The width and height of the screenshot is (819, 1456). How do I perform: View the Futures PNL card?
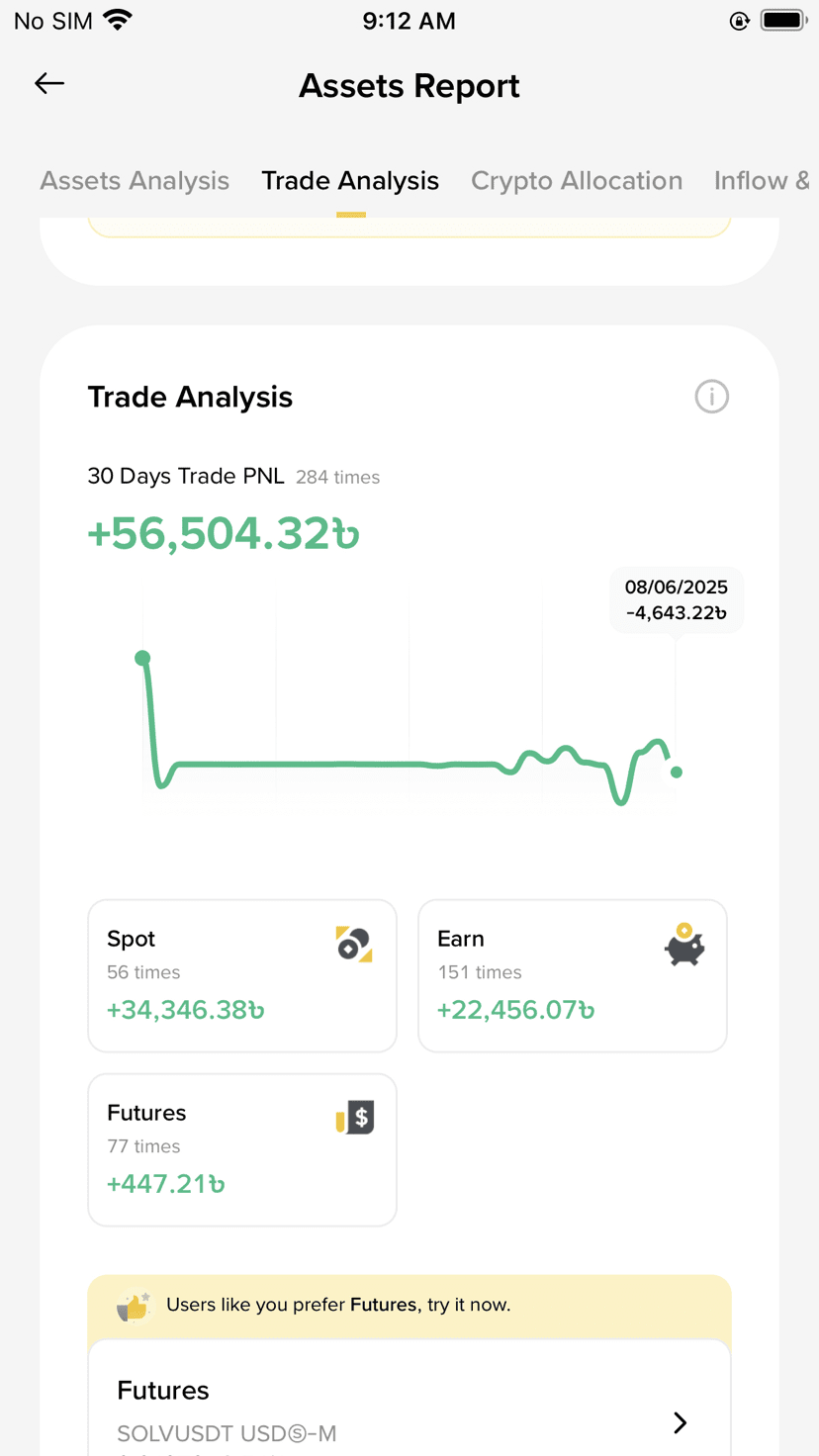pos(242,1149)
